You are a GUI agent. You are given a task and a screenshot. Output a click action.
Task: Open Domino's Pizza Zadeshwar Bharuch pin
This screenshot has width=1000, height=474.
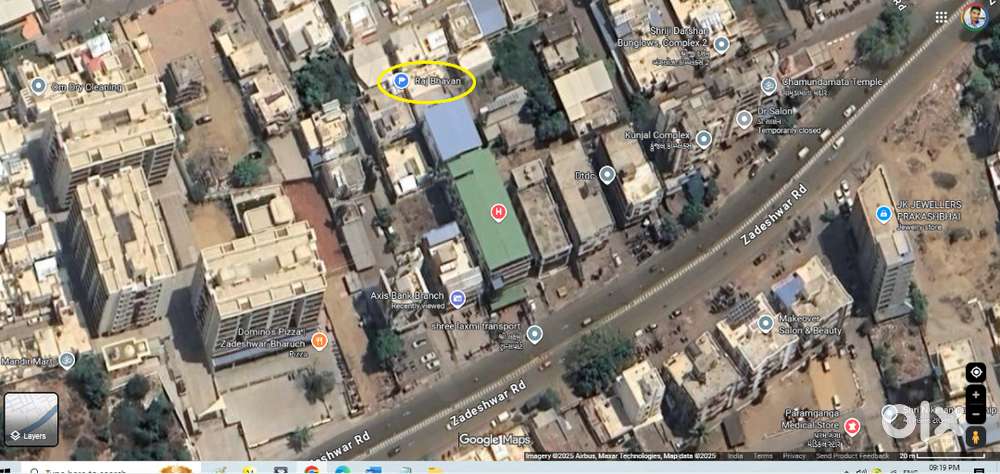tap(319, 341)
